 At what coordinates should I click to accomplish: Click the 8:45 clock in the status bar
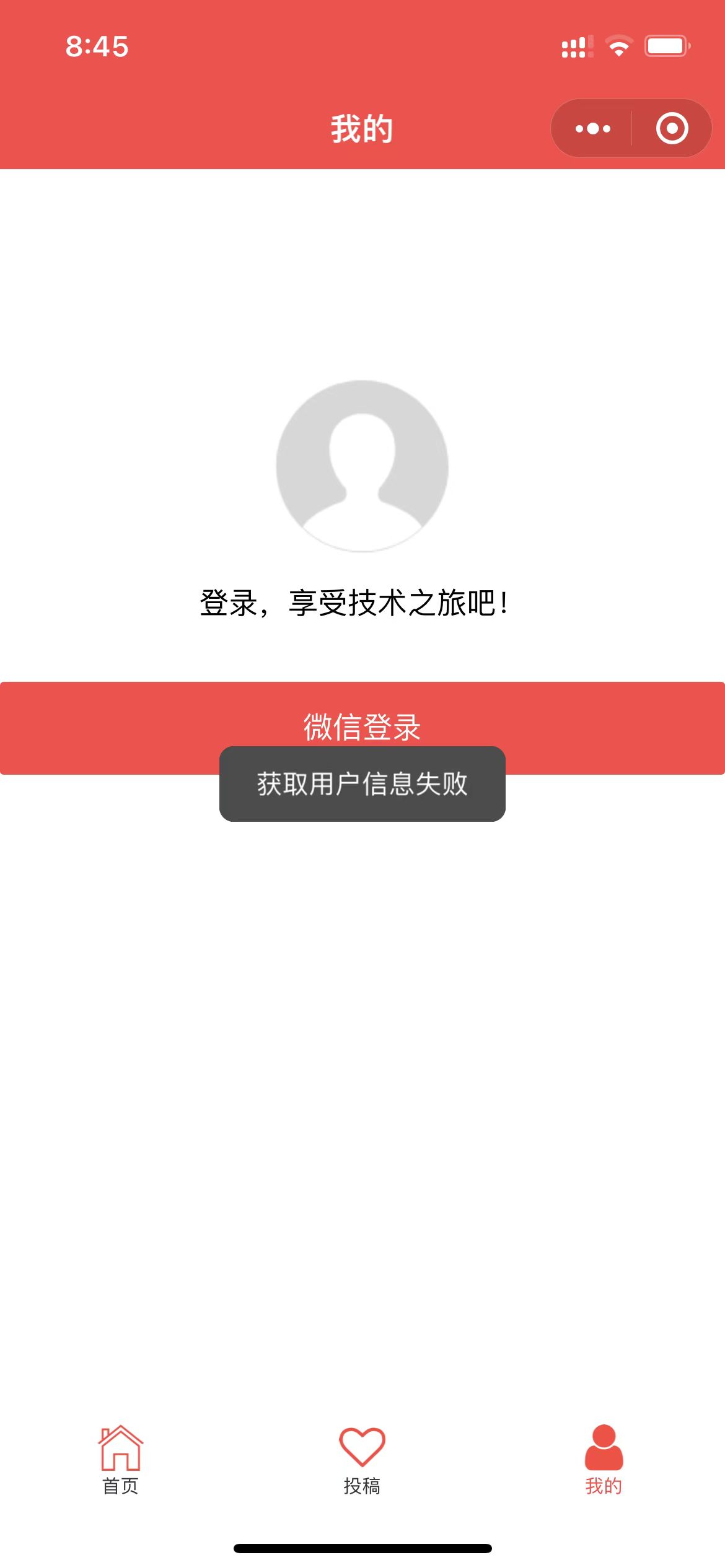coord(96,45)
